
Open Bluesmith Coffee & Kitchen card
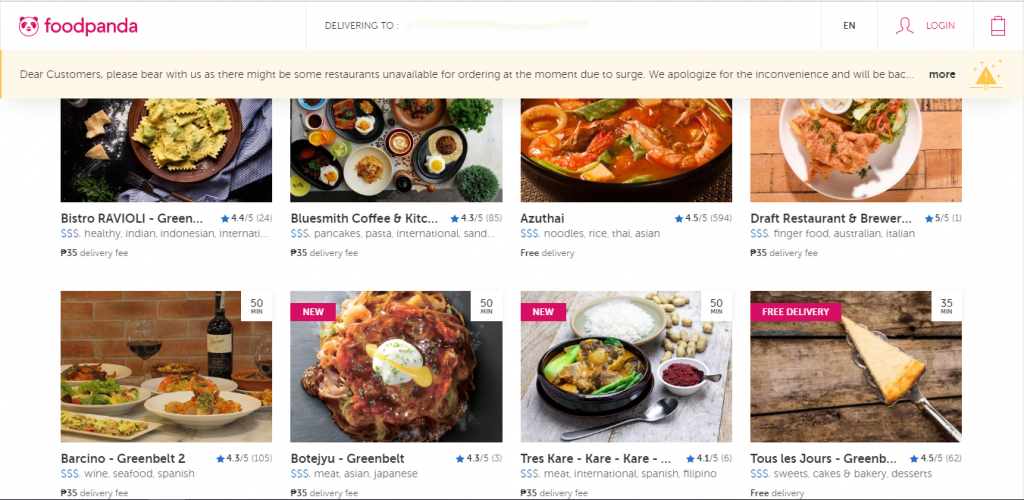coord(396,150)
